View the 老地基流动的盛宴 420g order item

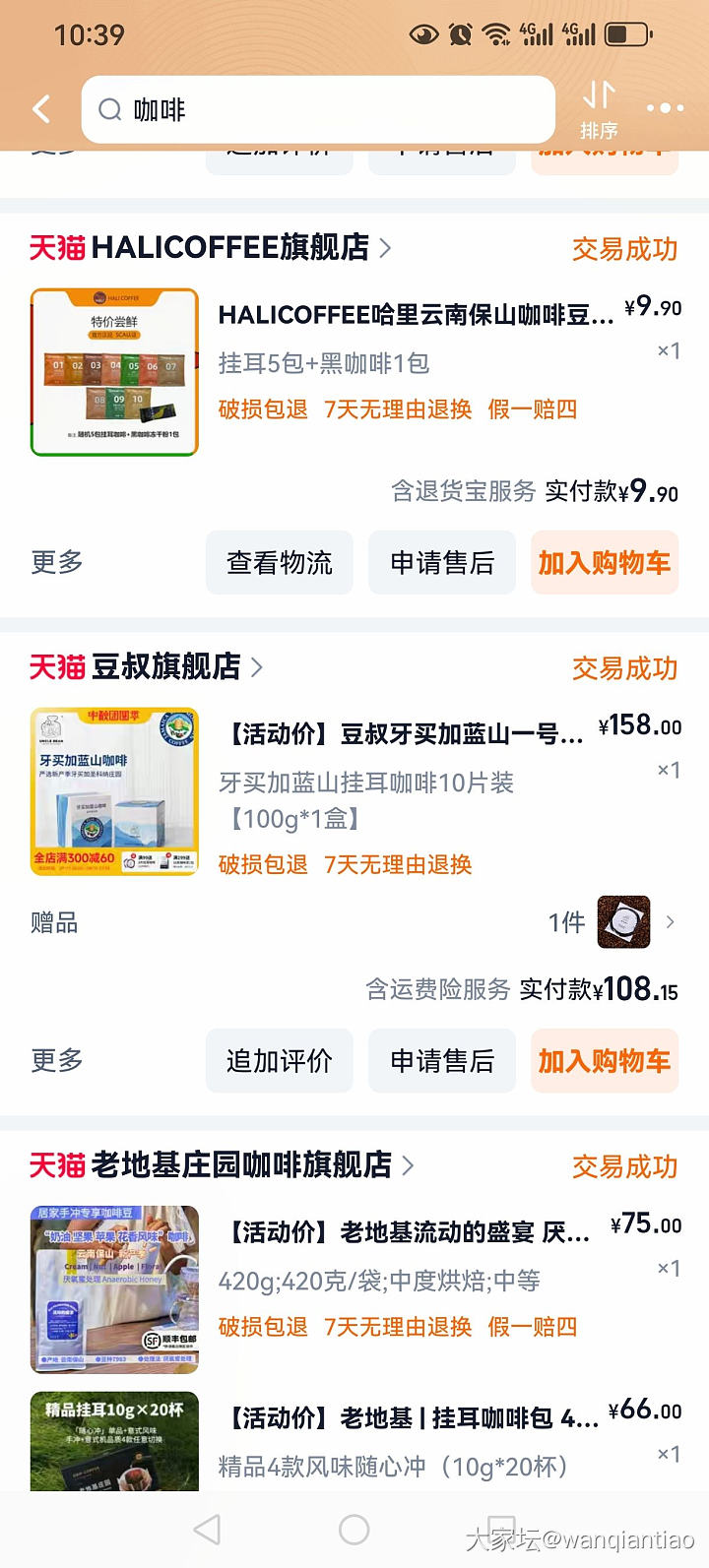(408, 1232)
